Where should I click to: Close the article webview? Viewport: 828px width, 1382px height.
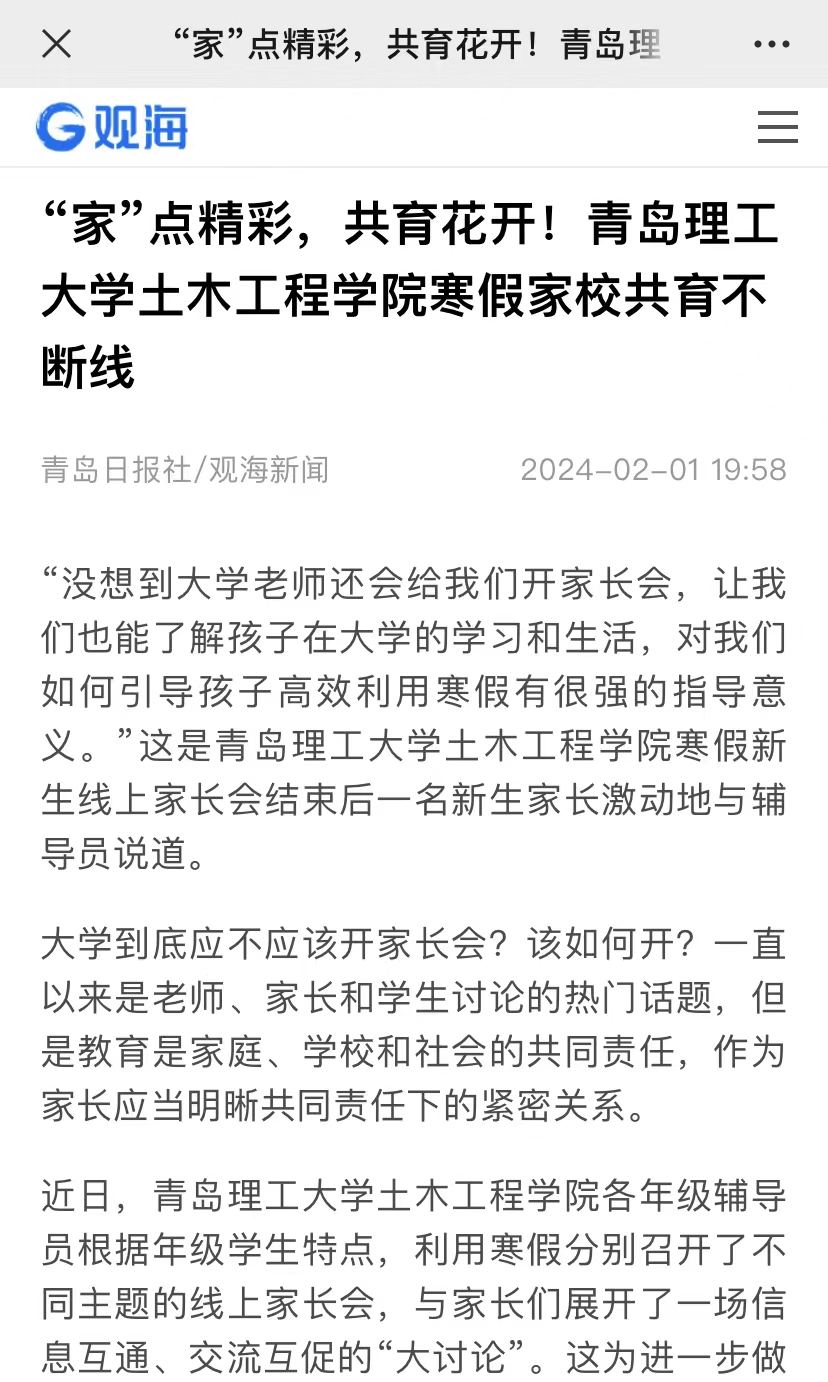click(57, 44)
